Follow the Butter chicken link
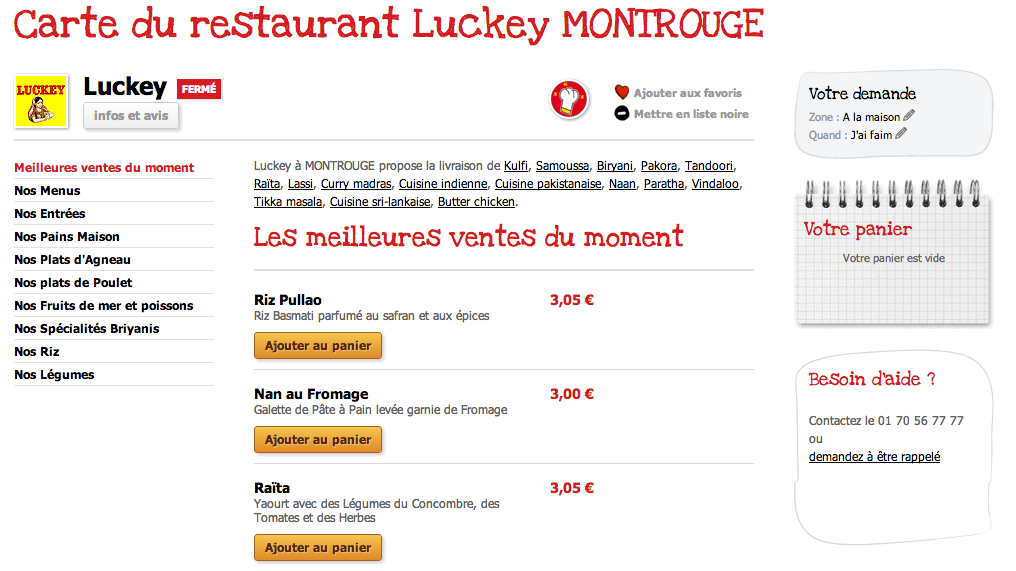 click(476, 202)
